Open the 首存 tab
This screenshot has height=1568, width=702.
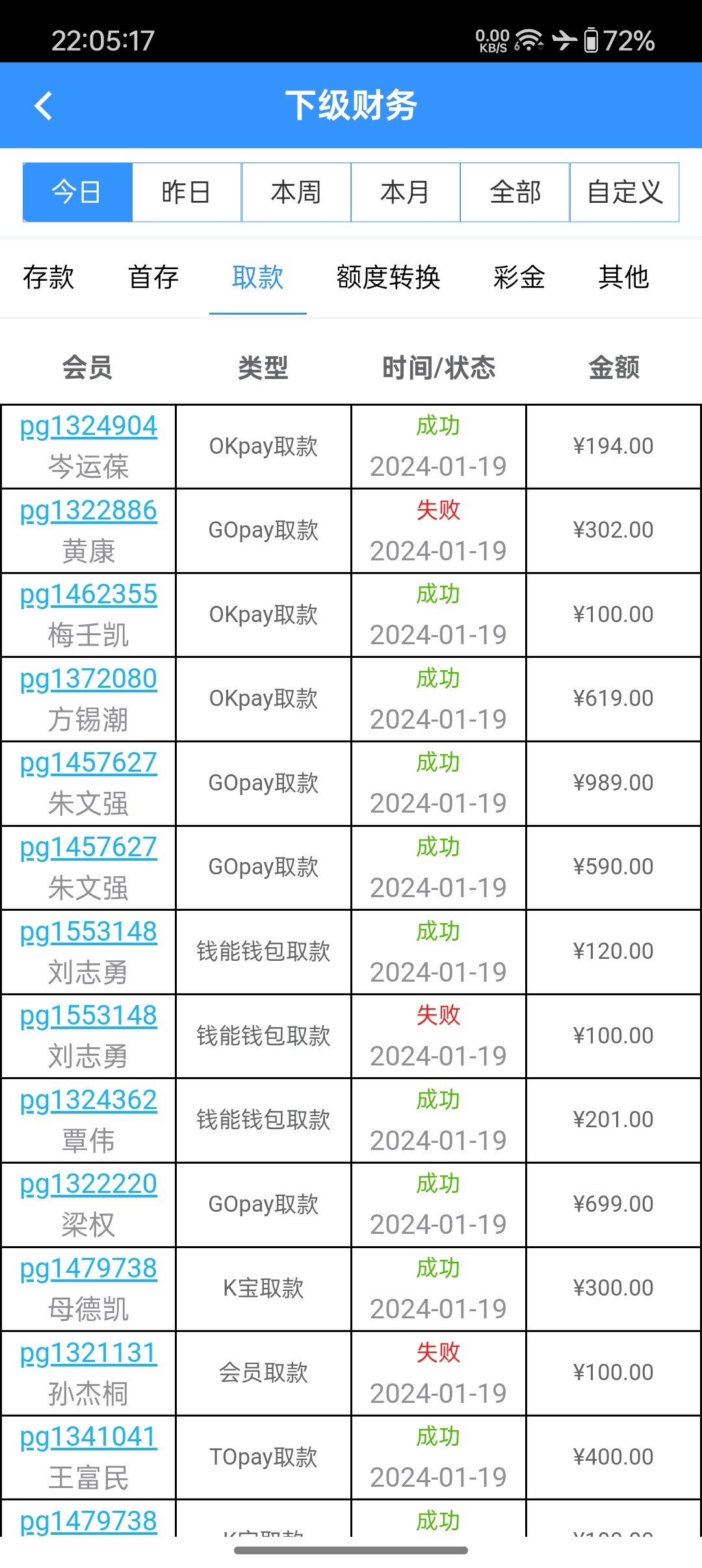(153, 278)
